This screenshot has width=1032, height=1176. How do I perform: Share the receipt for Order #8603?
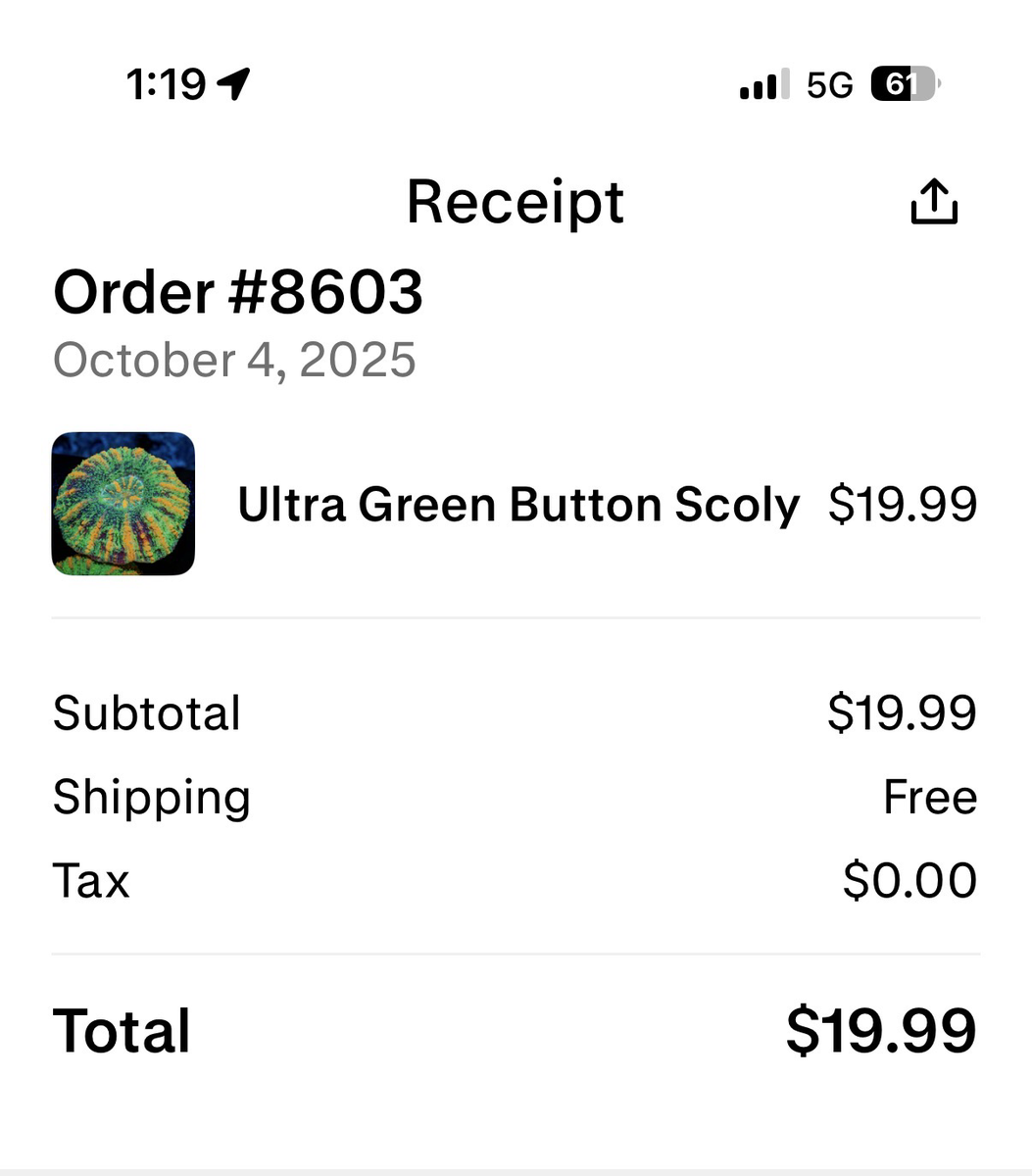coord(933,202)
